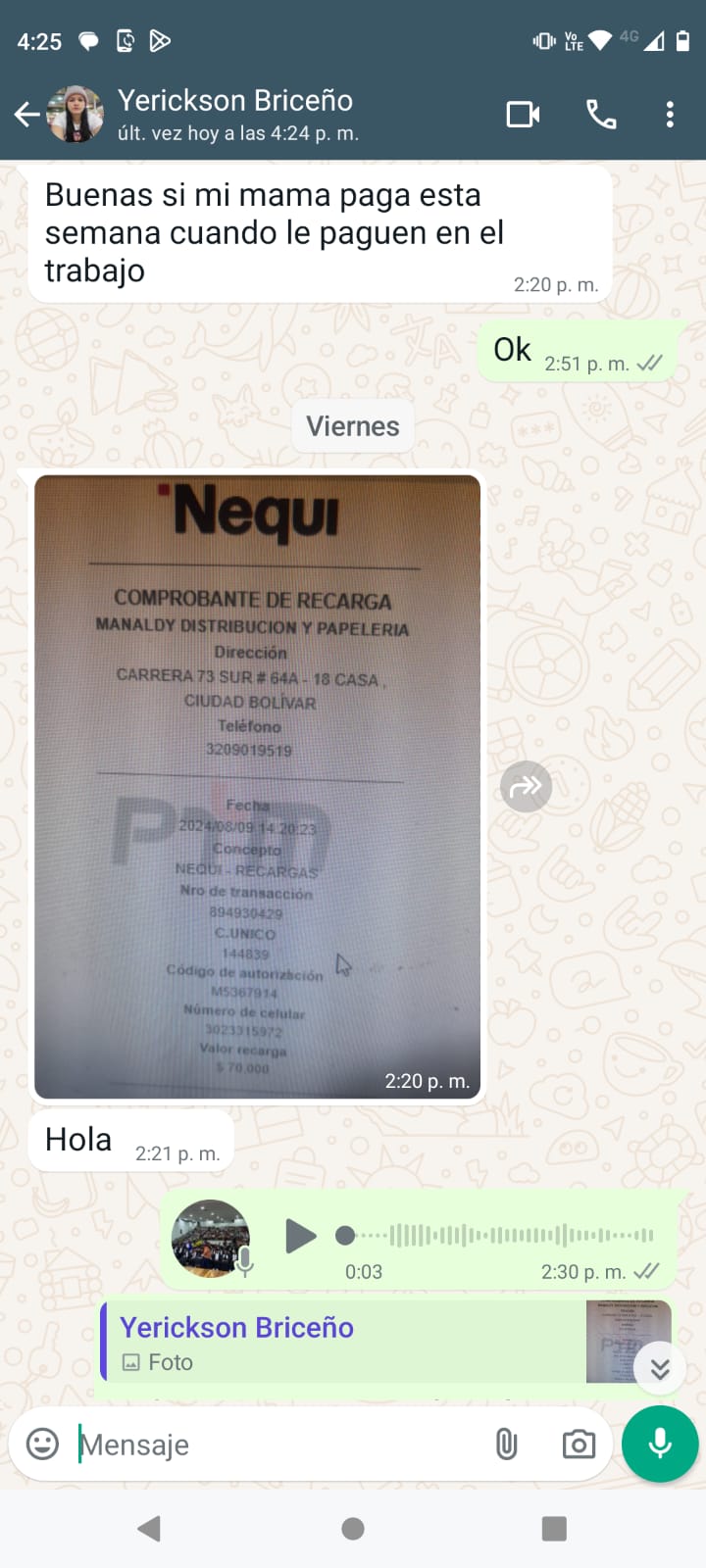Image resolution: width=706 pixels, height=1568 pixels.
Task: Start a video call with Yerickson
Action: tap(523, 115)
